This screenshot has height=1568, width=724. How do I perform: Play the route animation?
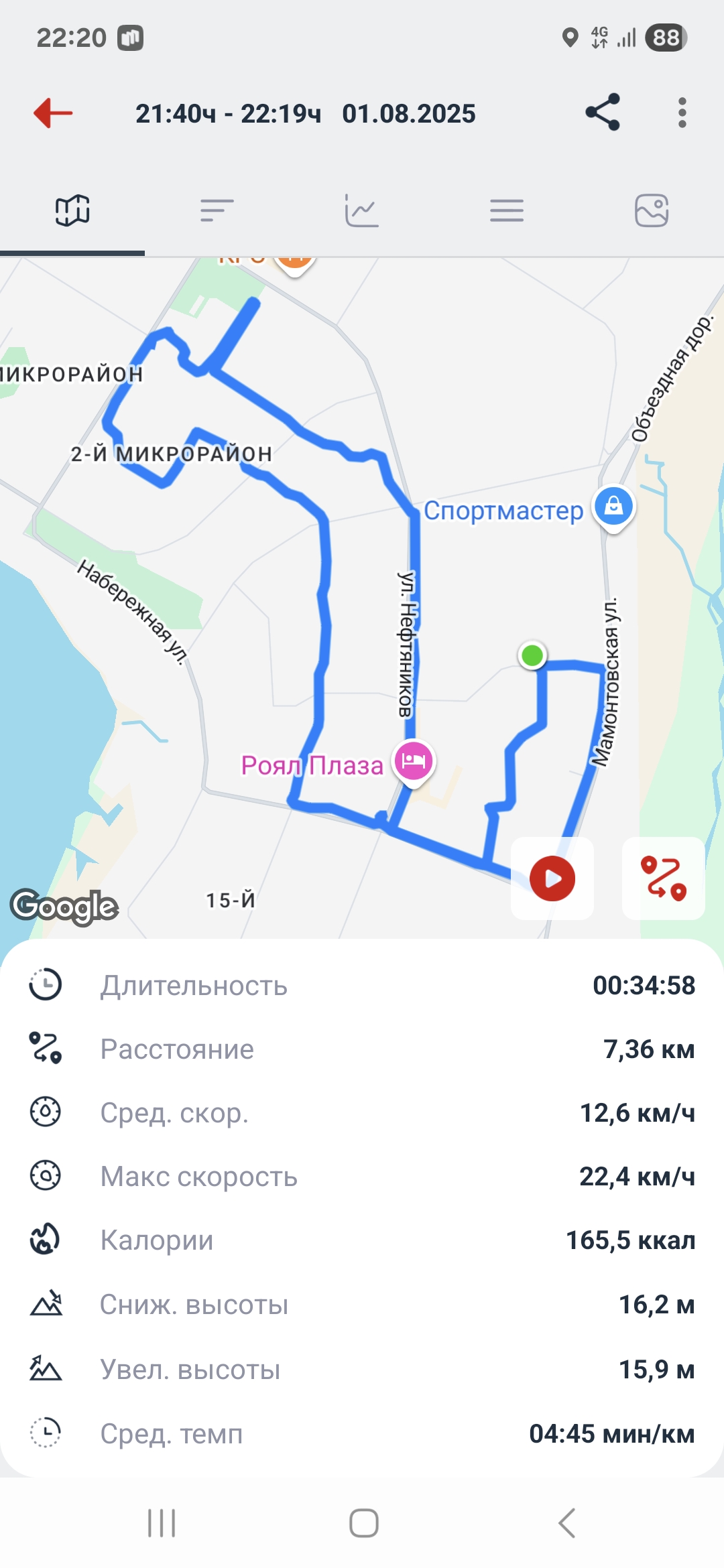tap(552, 878)
